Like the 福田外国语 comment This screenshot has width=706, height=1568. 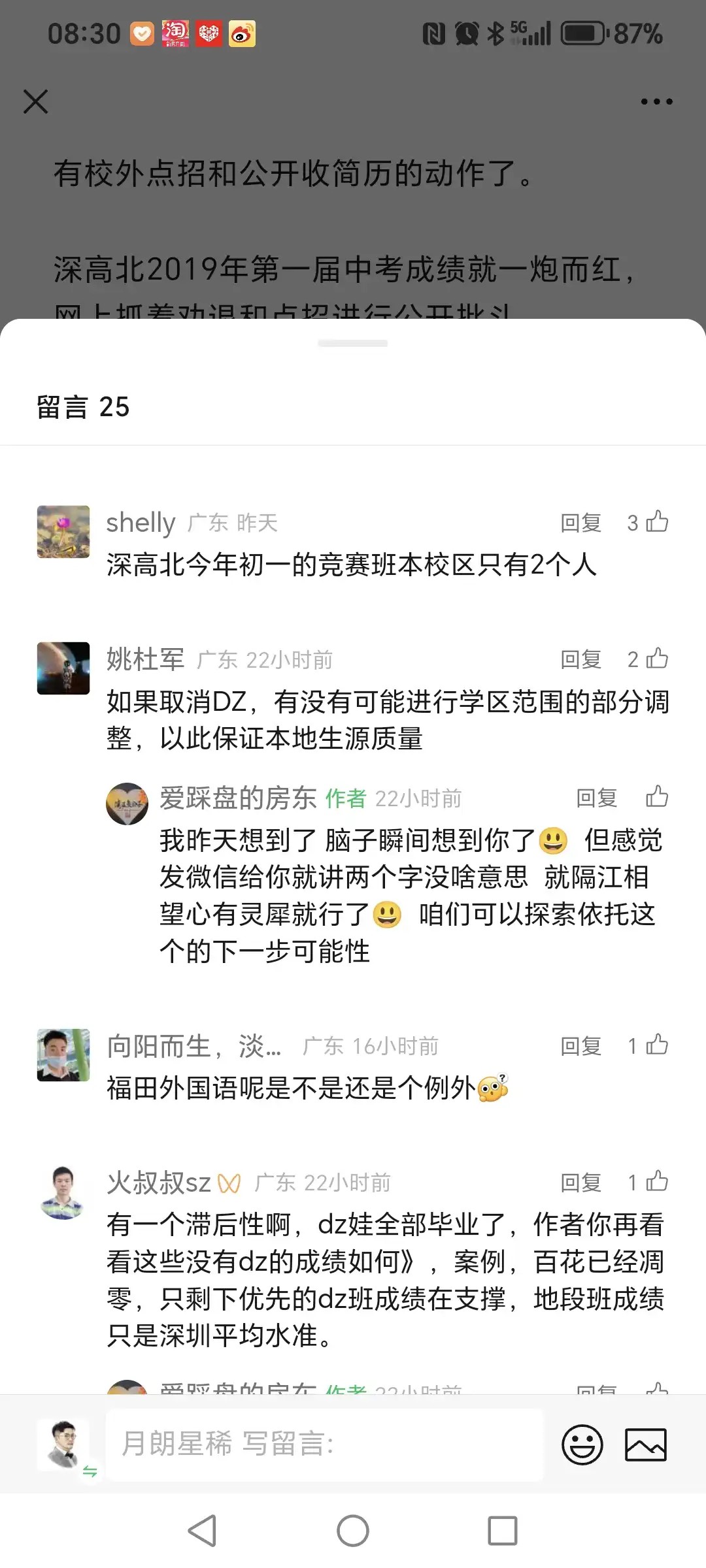coord(656,1045)
